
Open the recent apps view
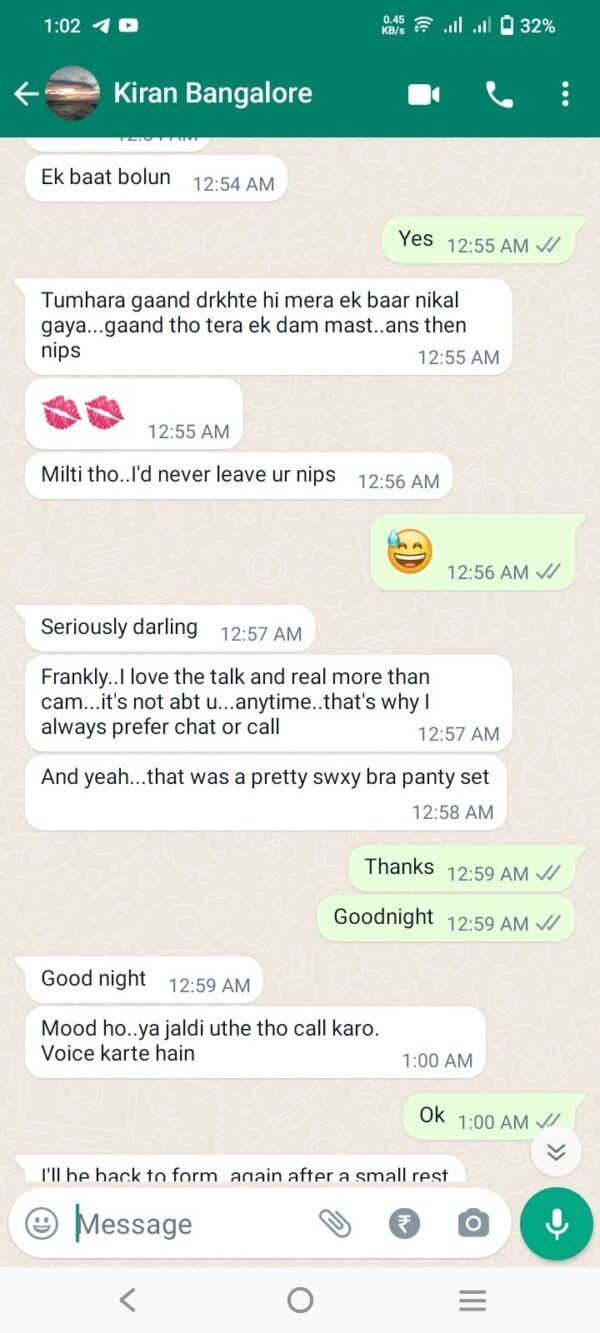point(472,1300)
